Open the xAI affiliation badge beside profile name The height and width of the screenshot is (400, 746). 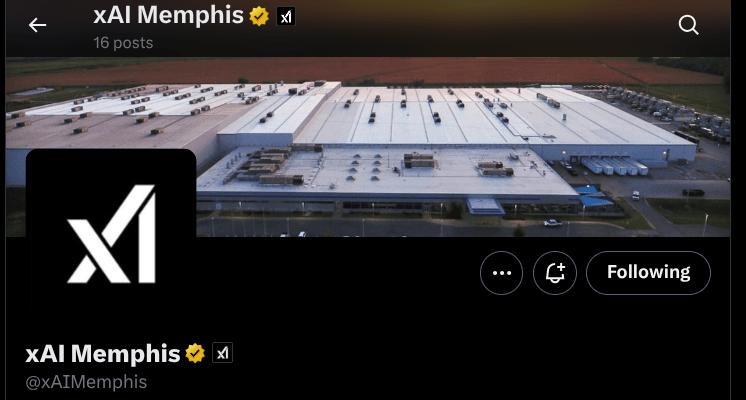pyautogui.click(x=222, y=353)
